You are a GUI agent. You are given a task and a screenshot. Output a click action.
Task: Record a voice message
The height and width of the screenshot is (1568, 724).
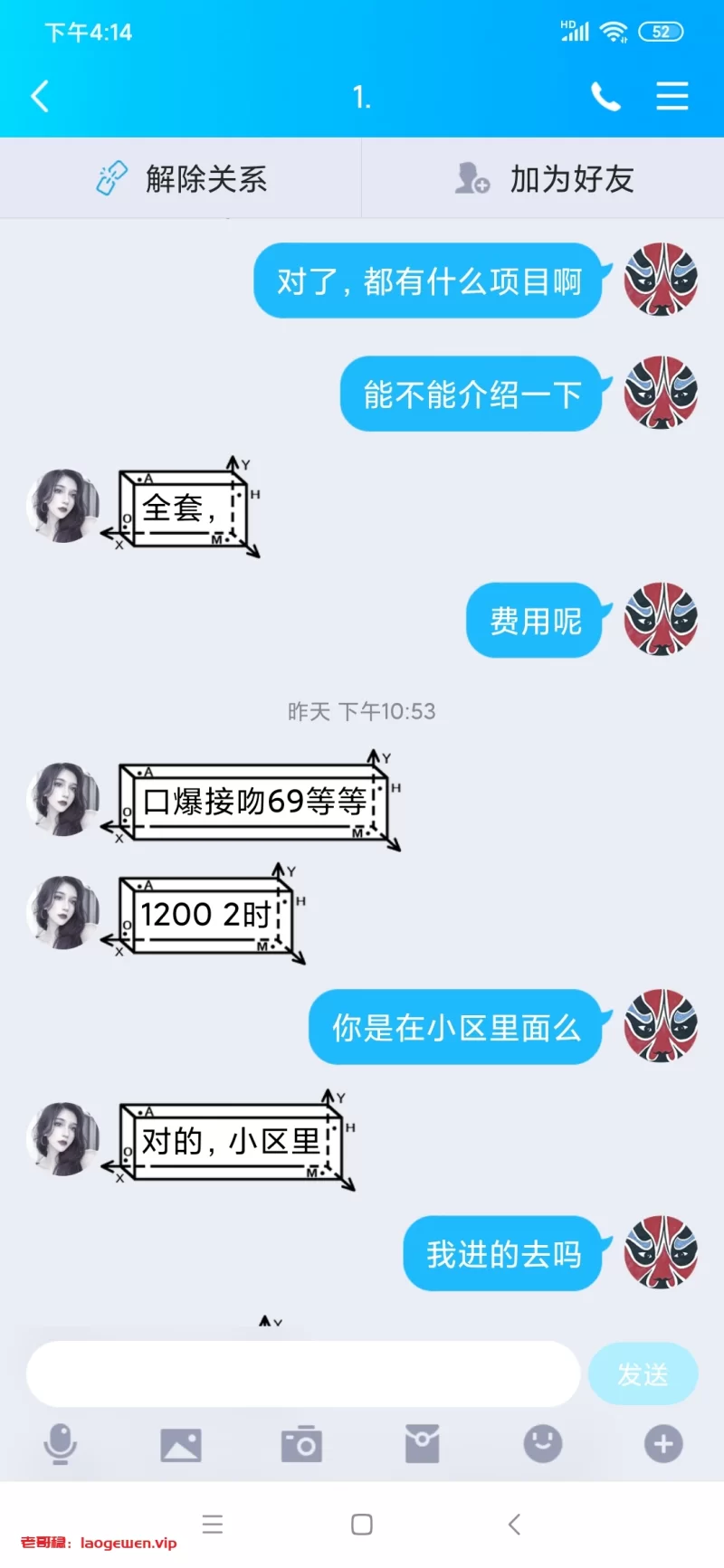(61, 1444)
